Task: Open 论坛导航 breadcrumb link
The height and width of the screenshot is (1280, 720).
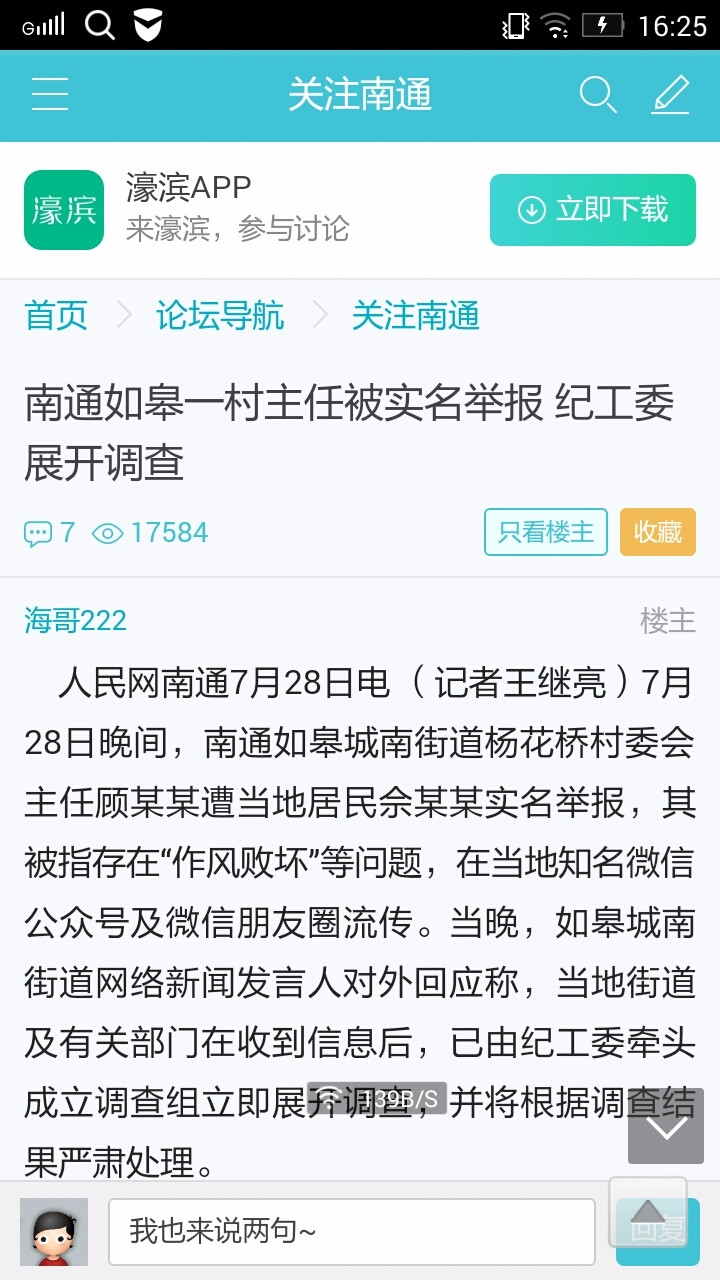Action: tap(220, 316)
